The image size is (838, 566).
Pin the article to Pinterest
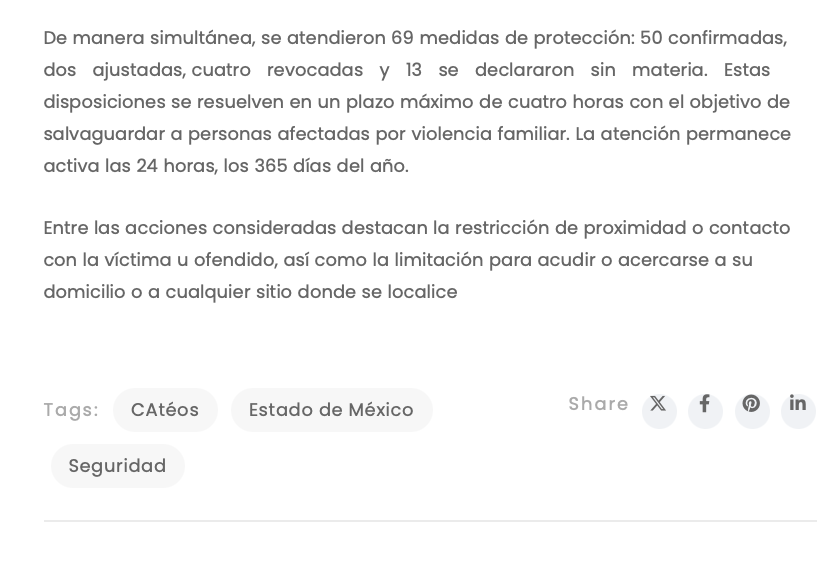[752, 406]
